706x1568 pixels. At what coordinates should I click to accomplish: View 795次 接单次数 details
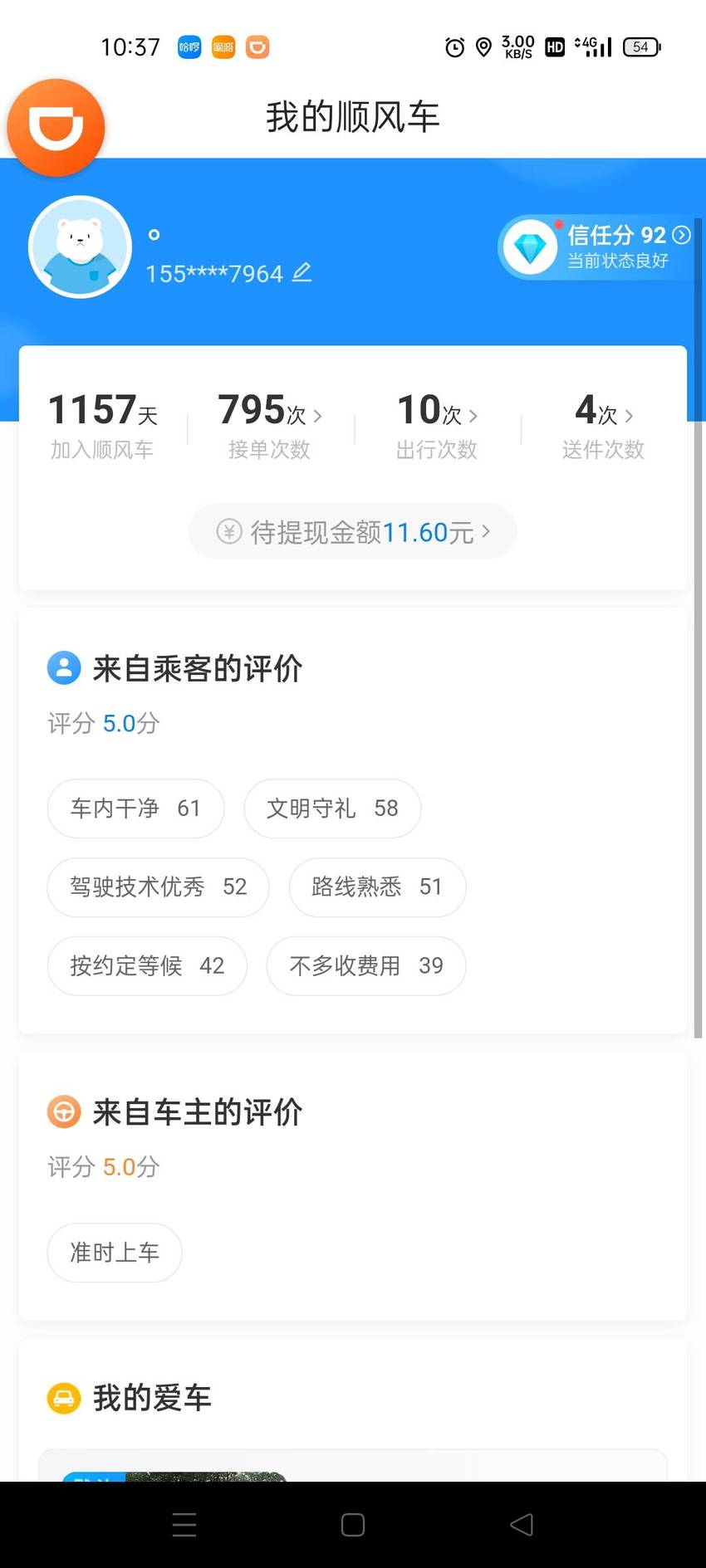pos(270,426)
